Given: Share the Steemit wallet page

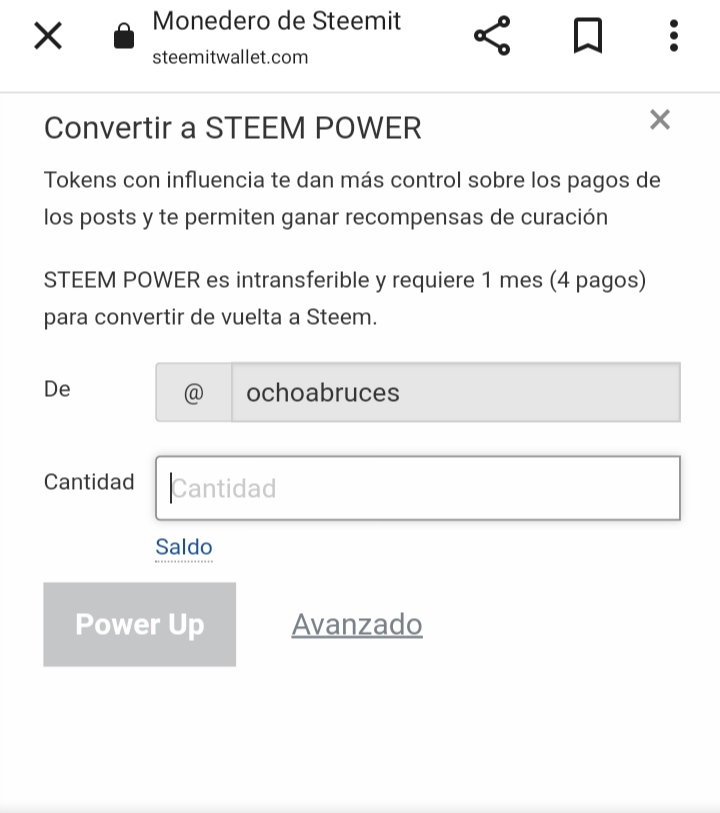Looking at the screenshot, I should 492,37.
